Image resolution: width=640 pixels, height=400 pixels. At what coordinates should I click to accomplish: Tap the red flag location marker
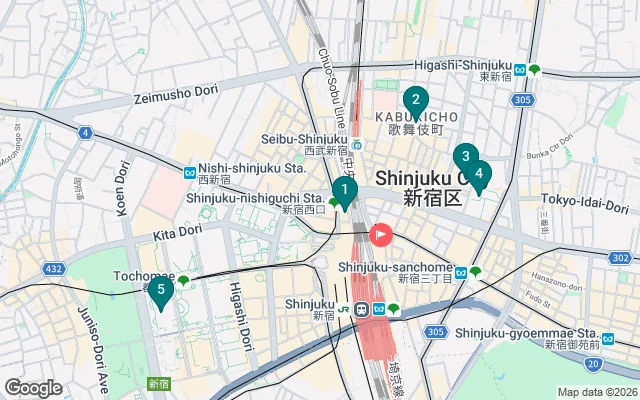point(382,235)
